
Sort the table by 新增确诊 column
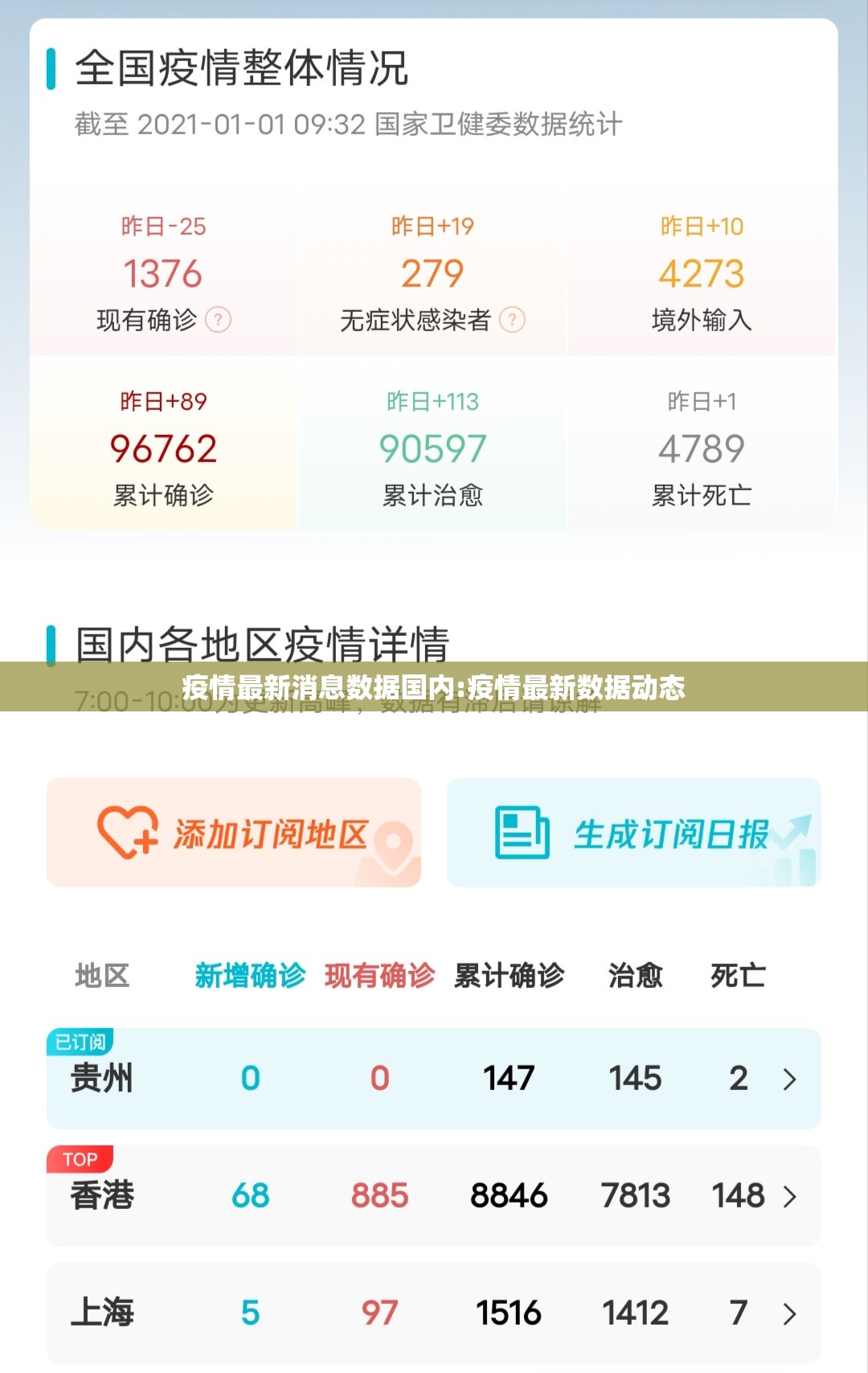(x=250, y=976)
